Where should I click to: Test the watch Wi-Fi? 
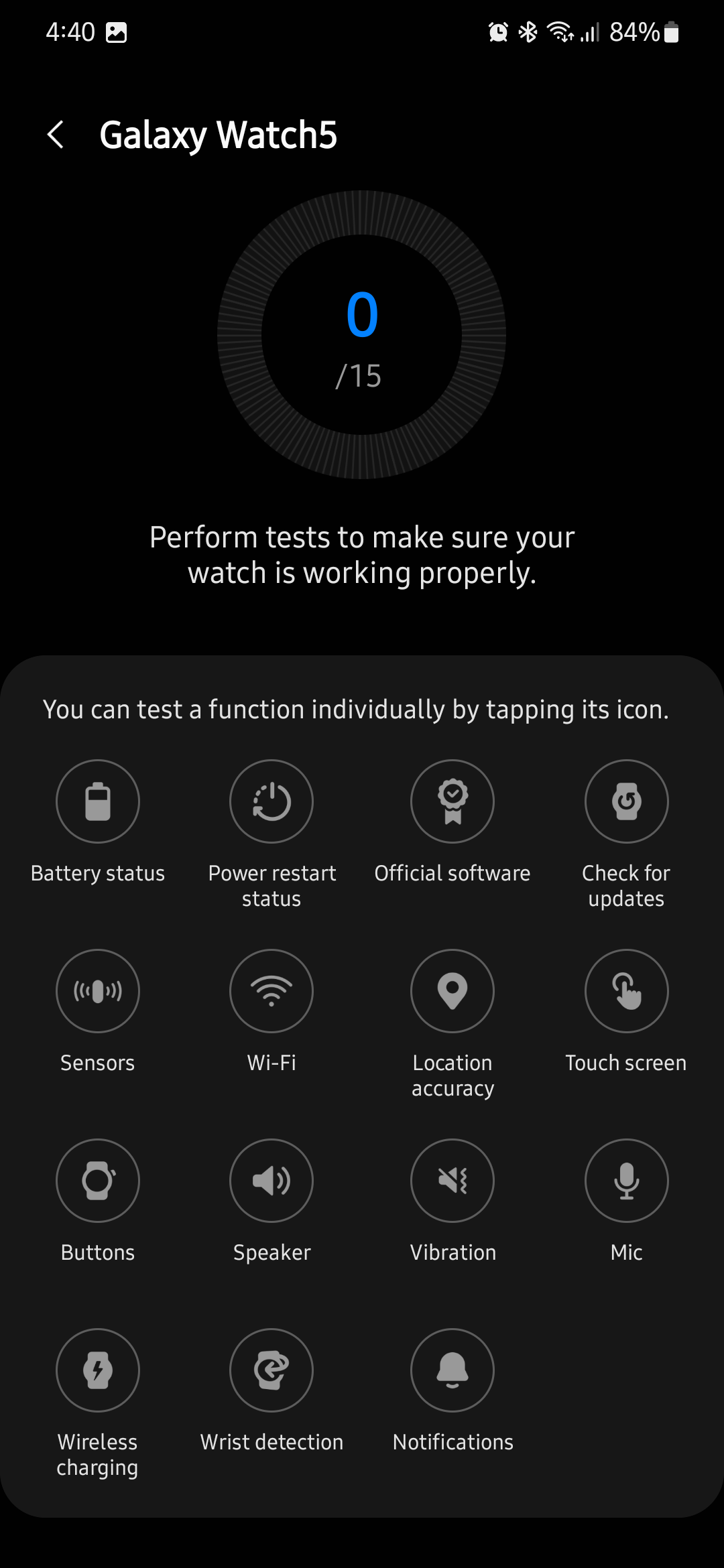click(271, 990)
